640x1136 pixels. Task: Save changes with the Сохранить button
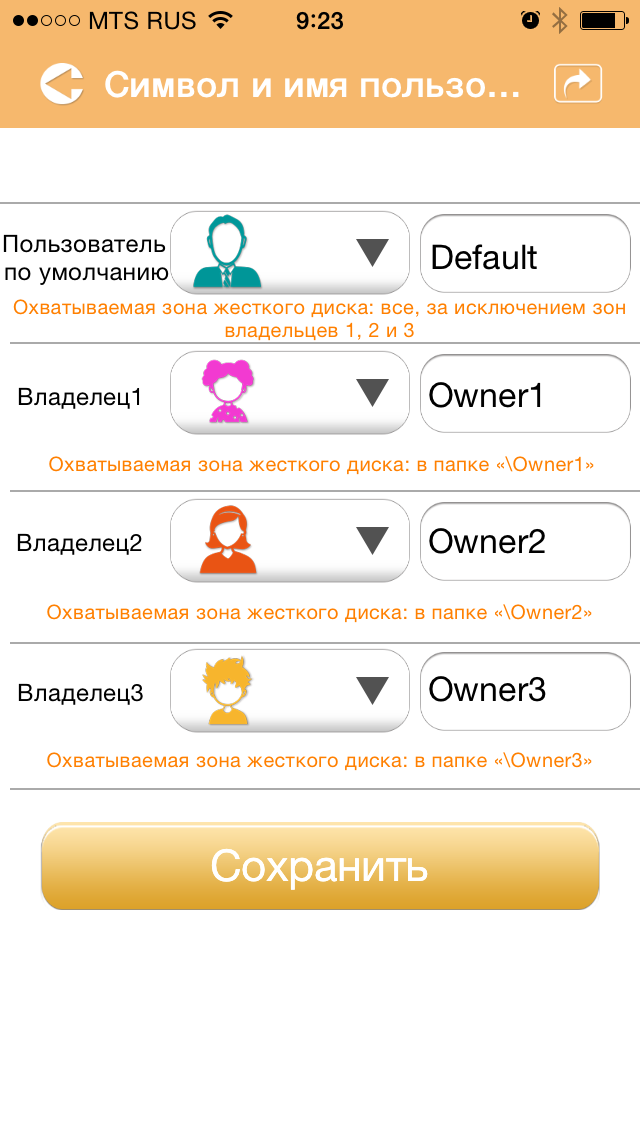pyautogui.click(x=320, y=866)
